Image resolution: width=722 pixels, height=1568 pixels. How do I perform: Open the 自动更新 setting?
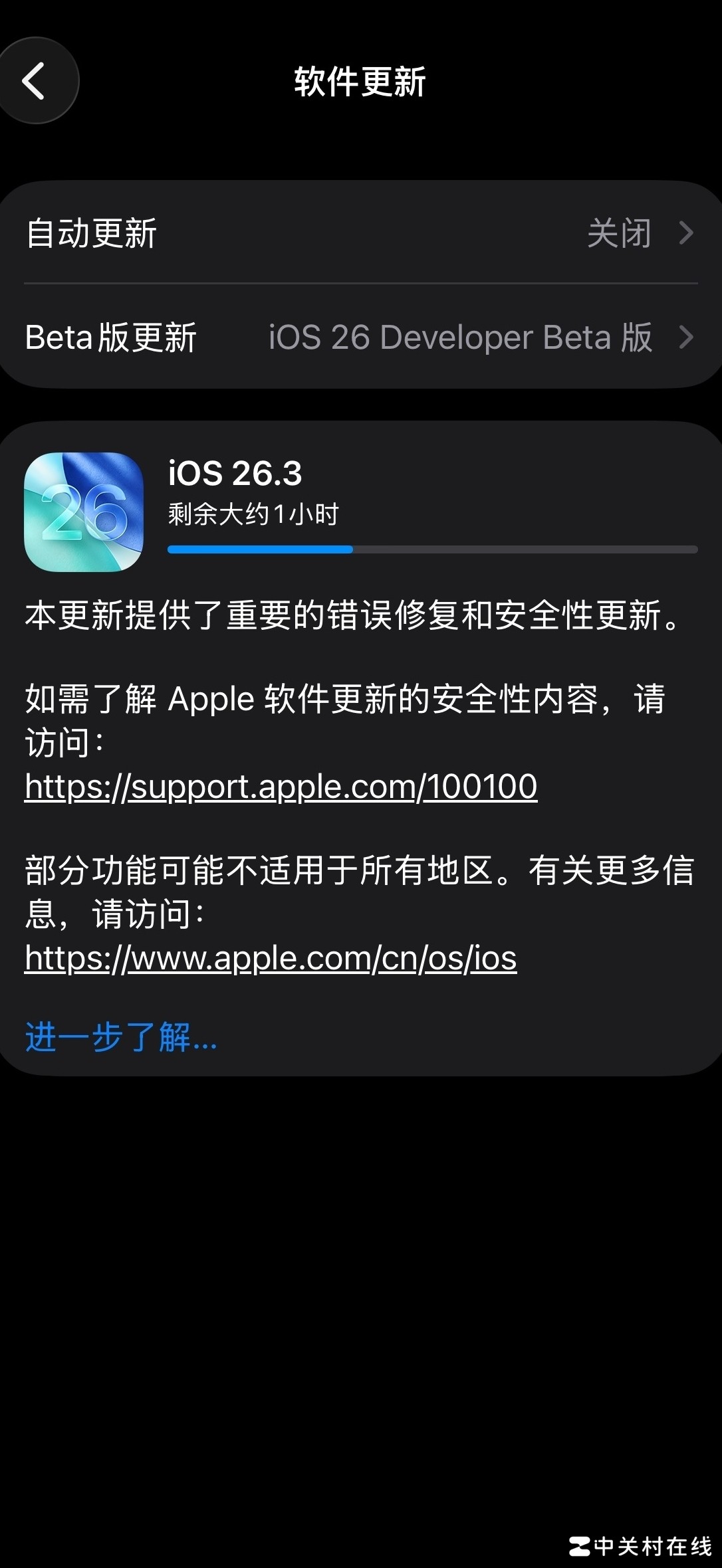(x=360, y=233)
